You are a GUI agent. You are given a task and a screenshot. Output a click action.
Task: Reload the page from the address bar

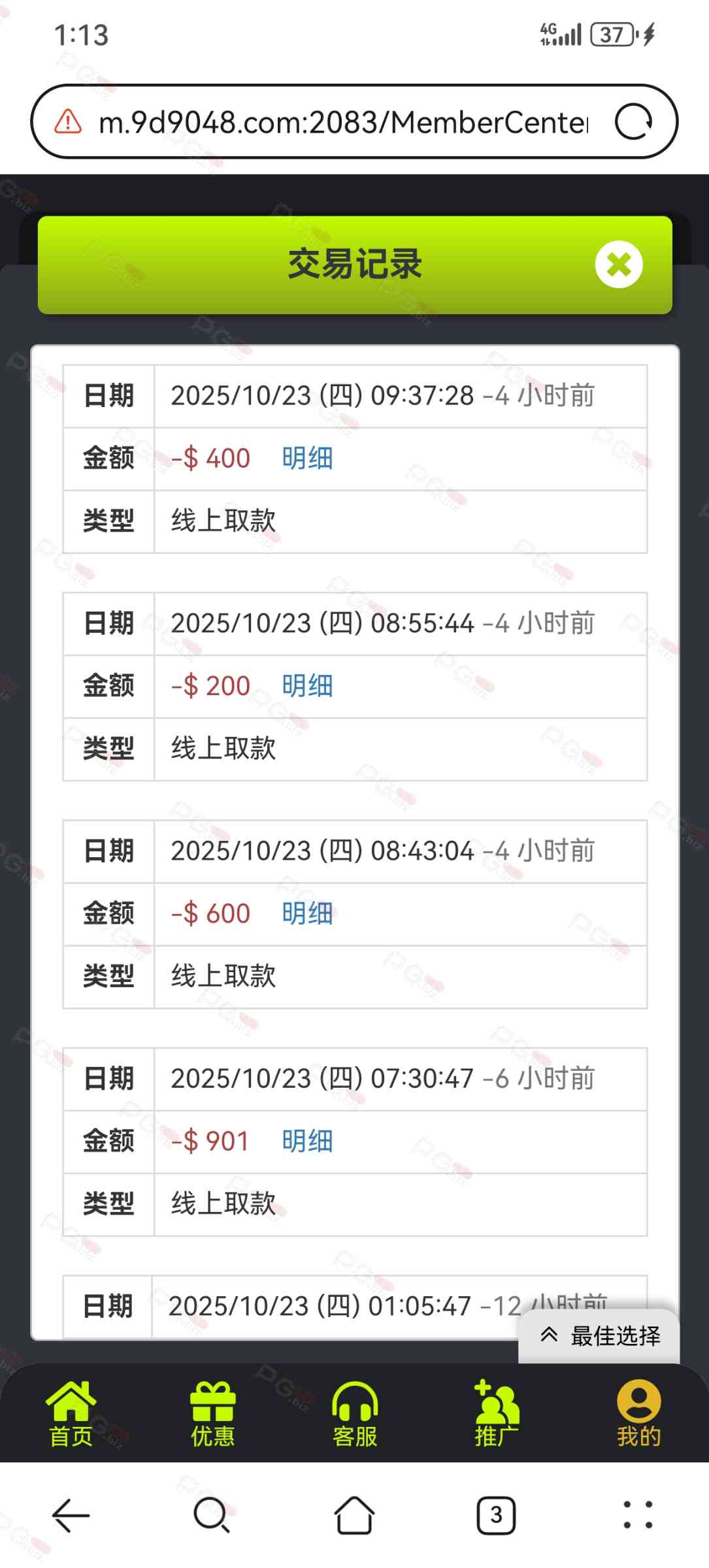click(x=633, y=122)
